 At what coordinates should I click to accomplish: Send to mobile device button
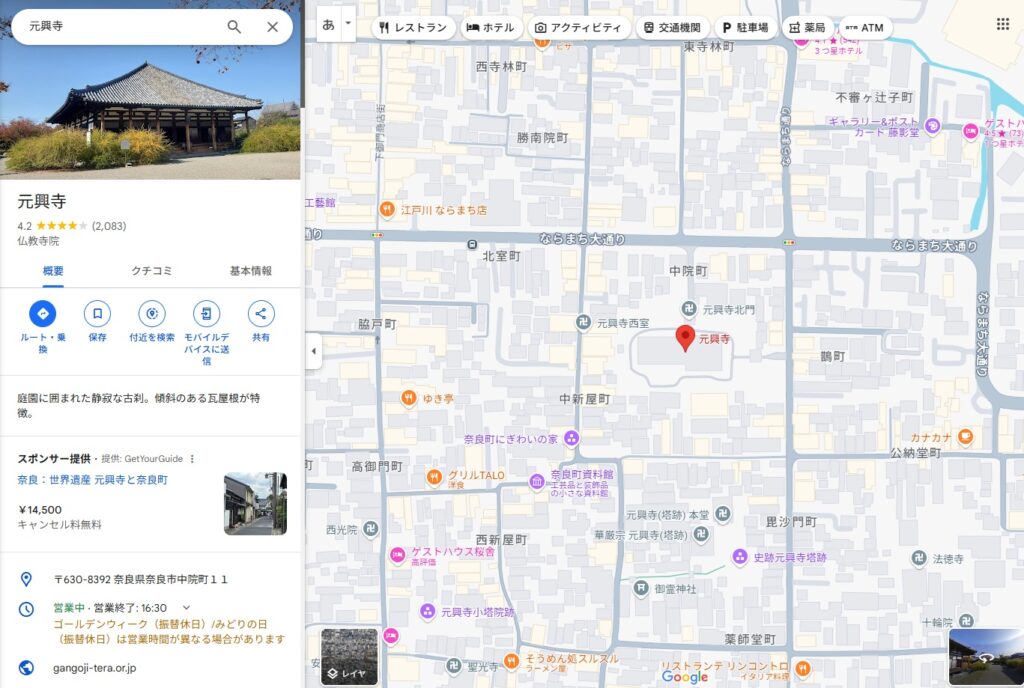[206, 314]
